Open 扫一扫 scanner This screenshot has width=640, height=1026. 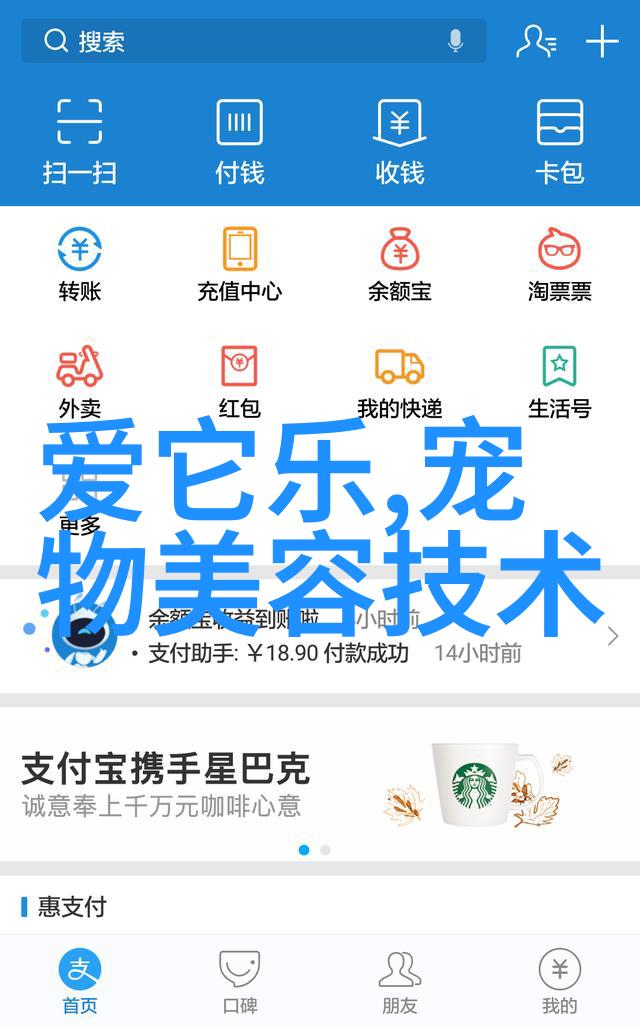(80, 140)
